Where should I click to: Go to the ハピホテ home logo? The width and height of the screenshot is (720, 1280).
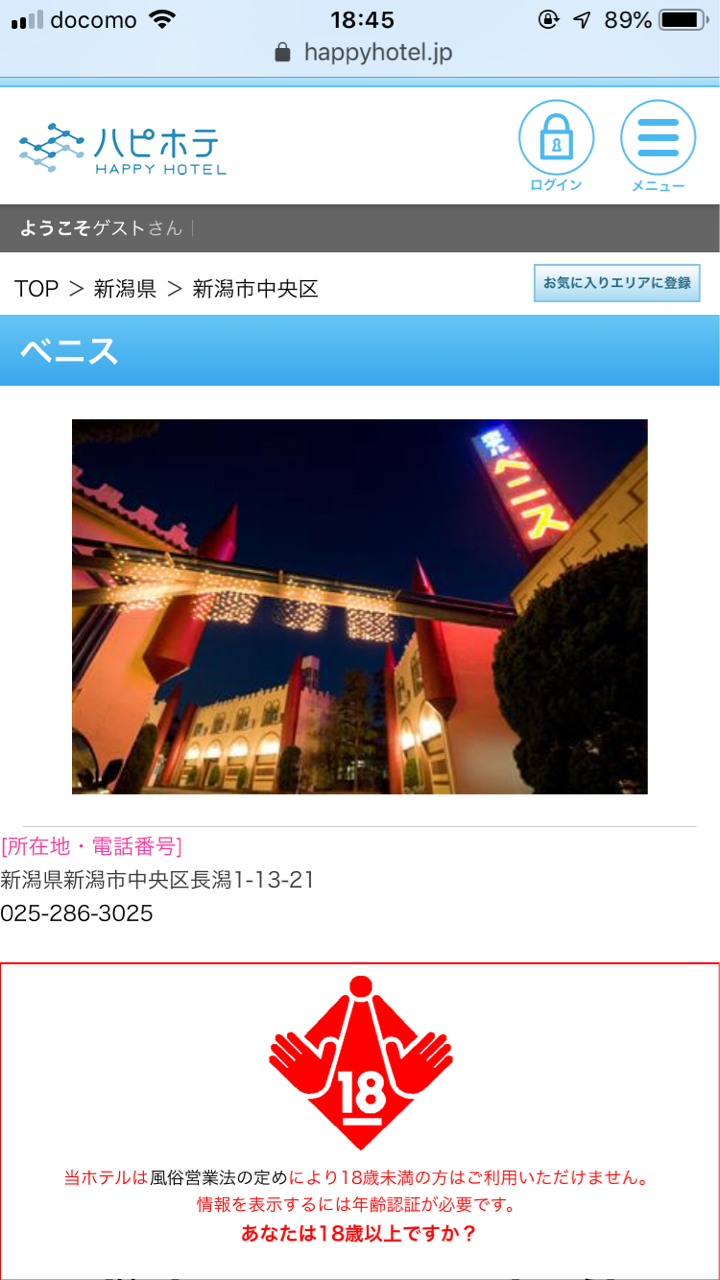click(124, 148)
